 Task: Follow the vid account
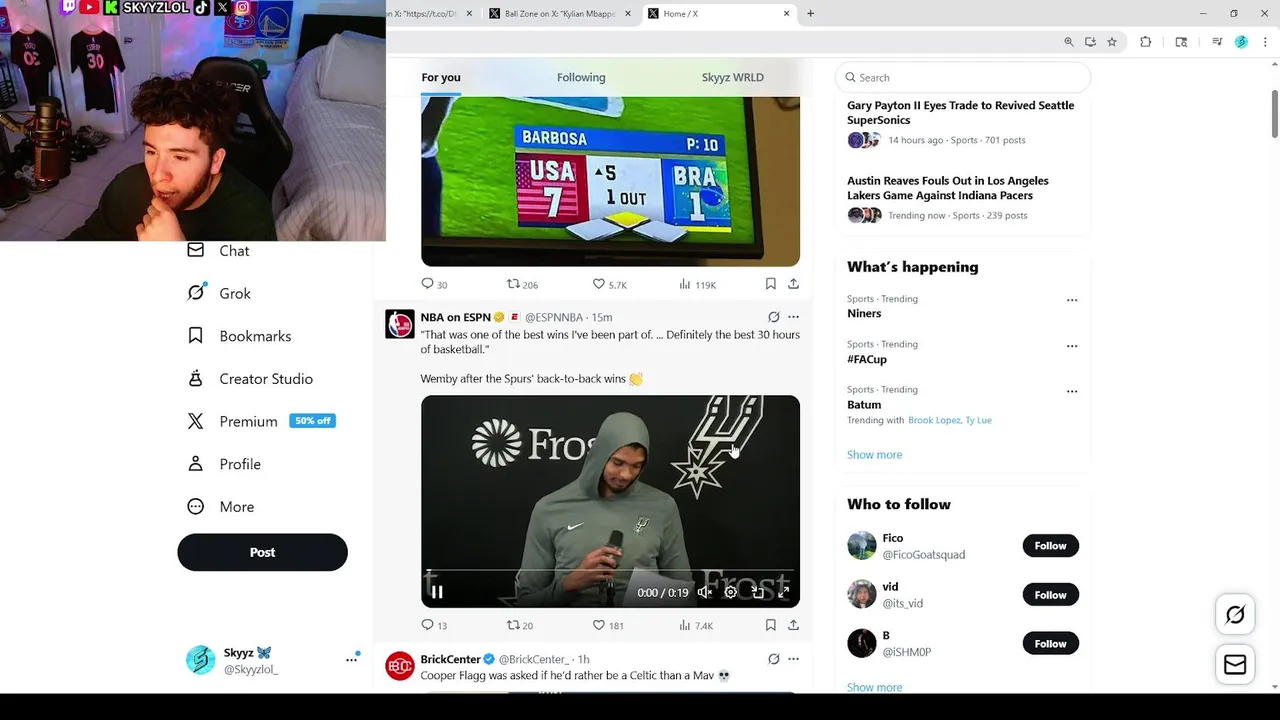[x=1050, y=595]
